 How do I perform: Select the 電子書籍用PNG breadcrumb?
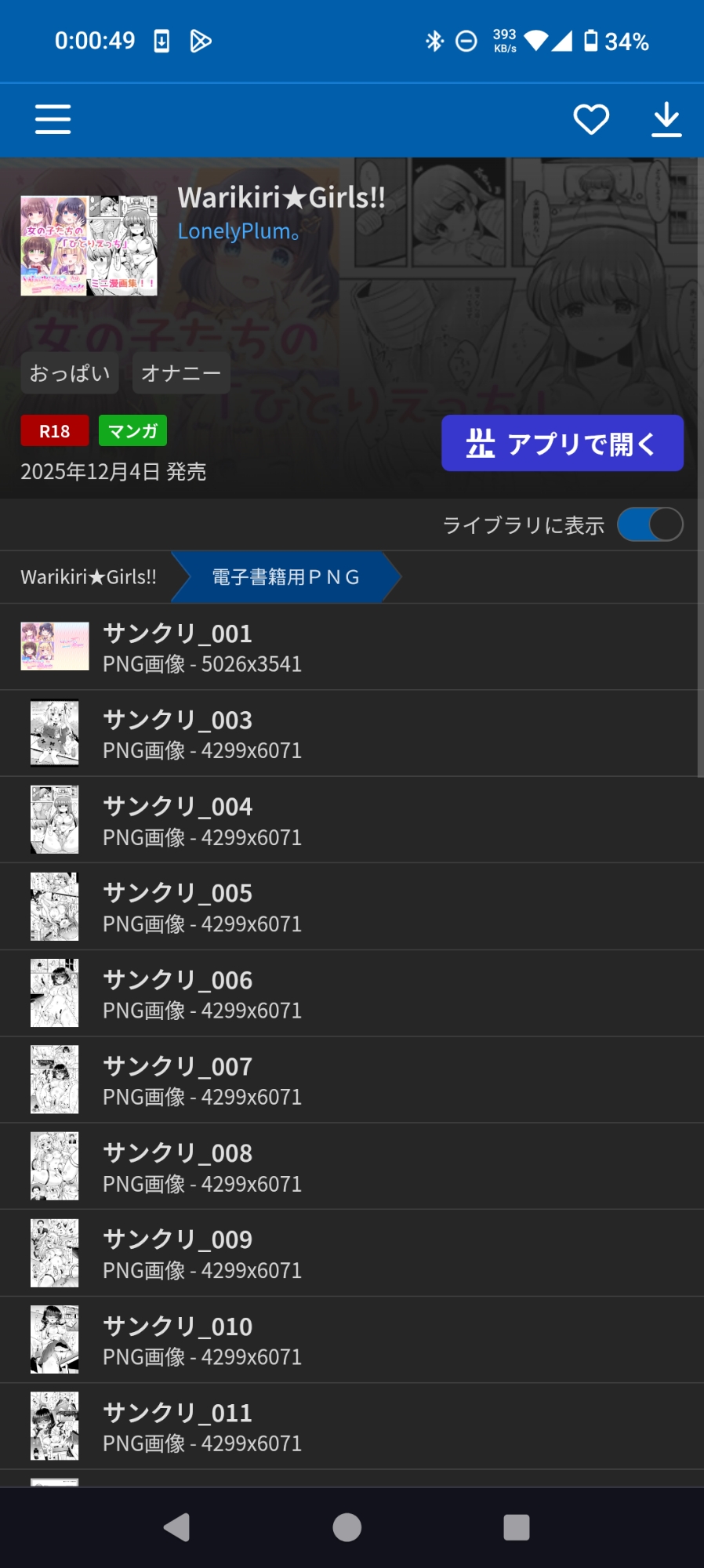click(x=285, y=577)
